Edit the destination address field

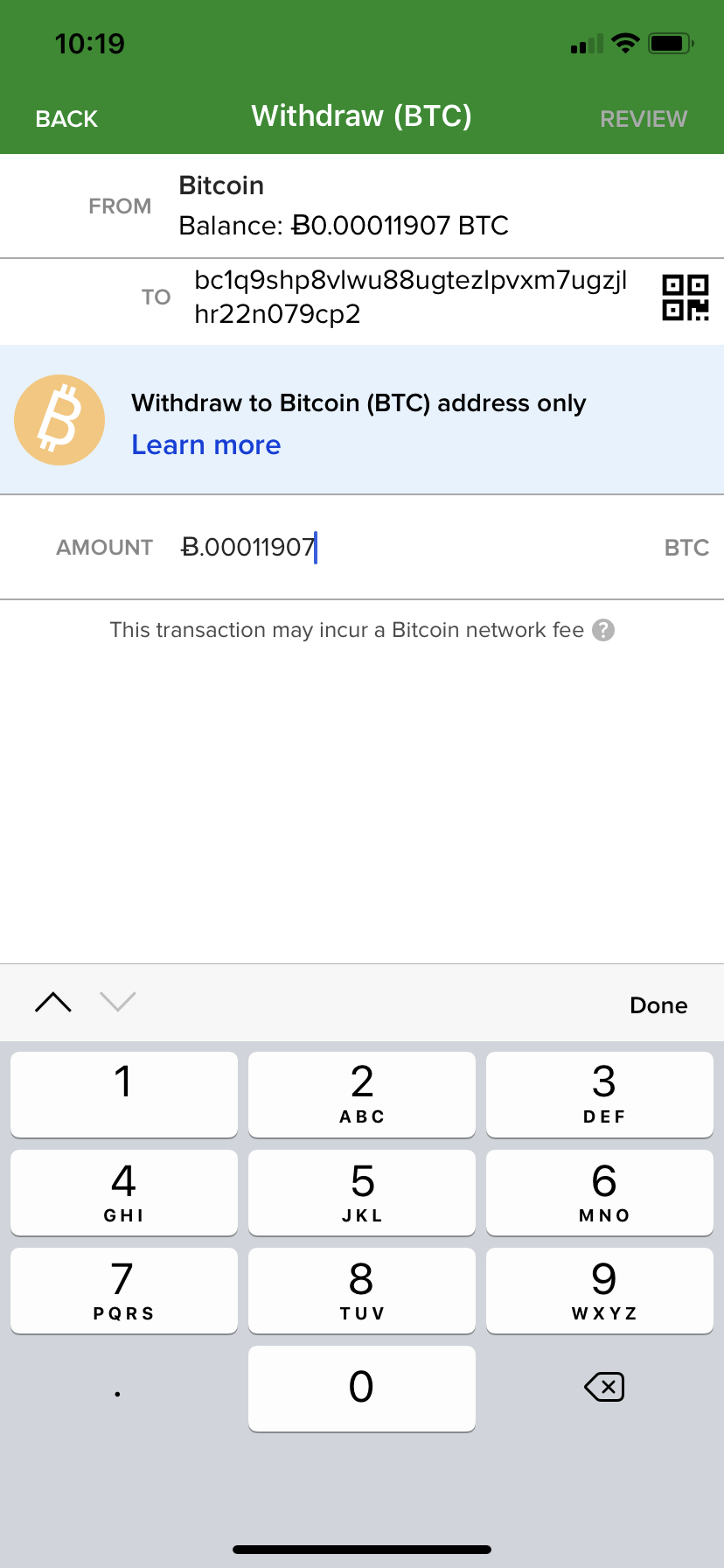pyautogui.click(x=411, y=297)
